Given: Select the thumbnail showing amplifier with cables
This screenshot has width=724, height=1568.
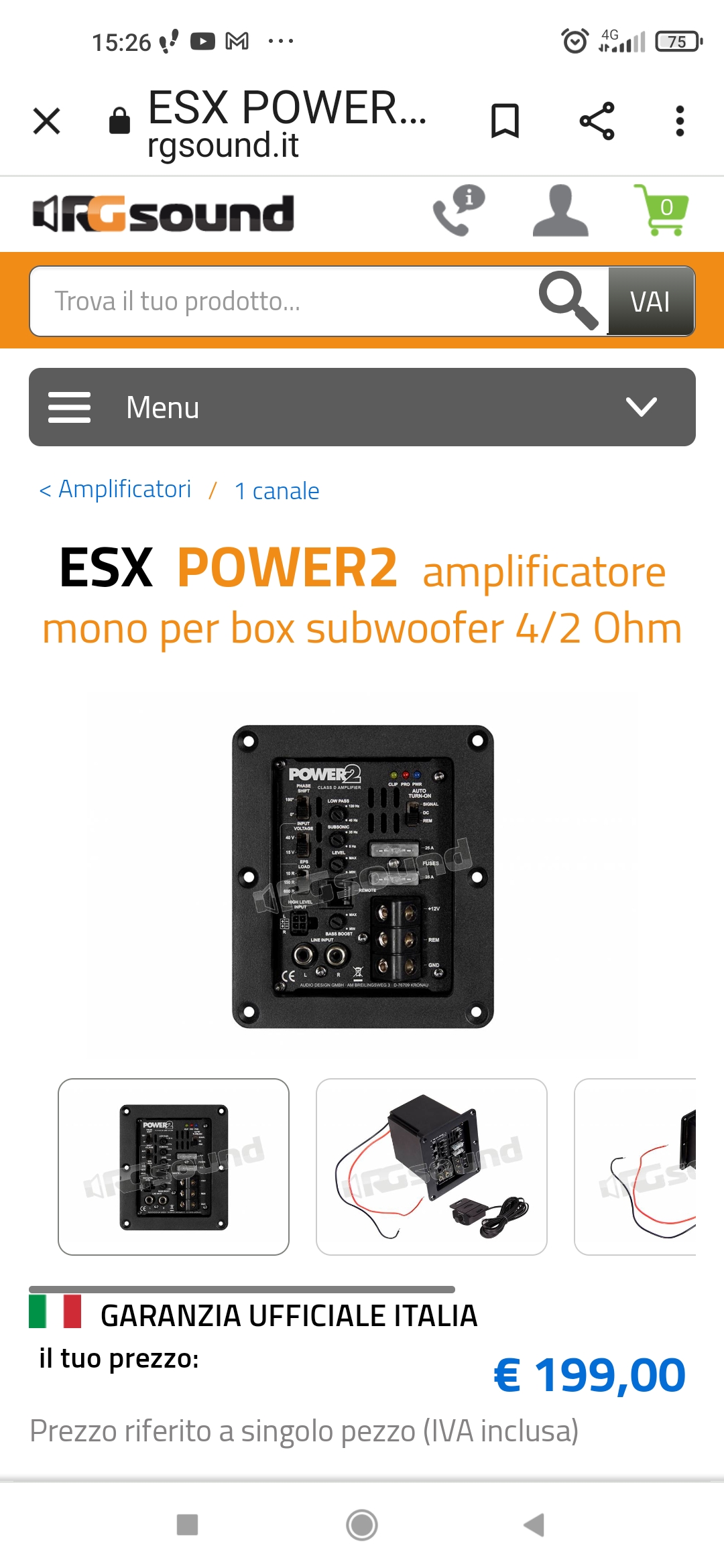Looking at the screenshot, I should click(x=432, y=1167).
